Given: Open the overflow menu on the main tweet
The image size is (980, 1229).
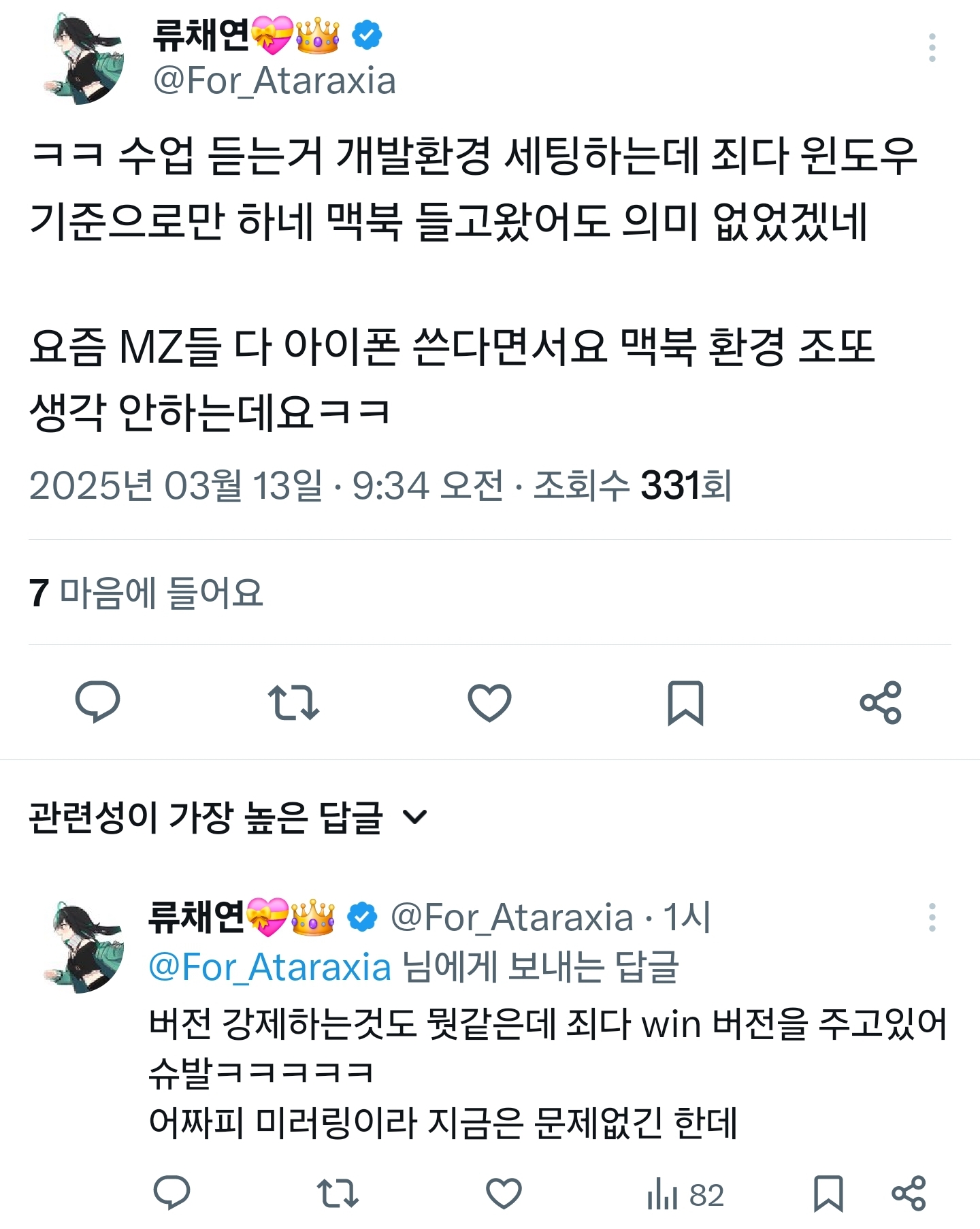Looking at the screenshot, I should pyautogui.click(x=932, y=48).
